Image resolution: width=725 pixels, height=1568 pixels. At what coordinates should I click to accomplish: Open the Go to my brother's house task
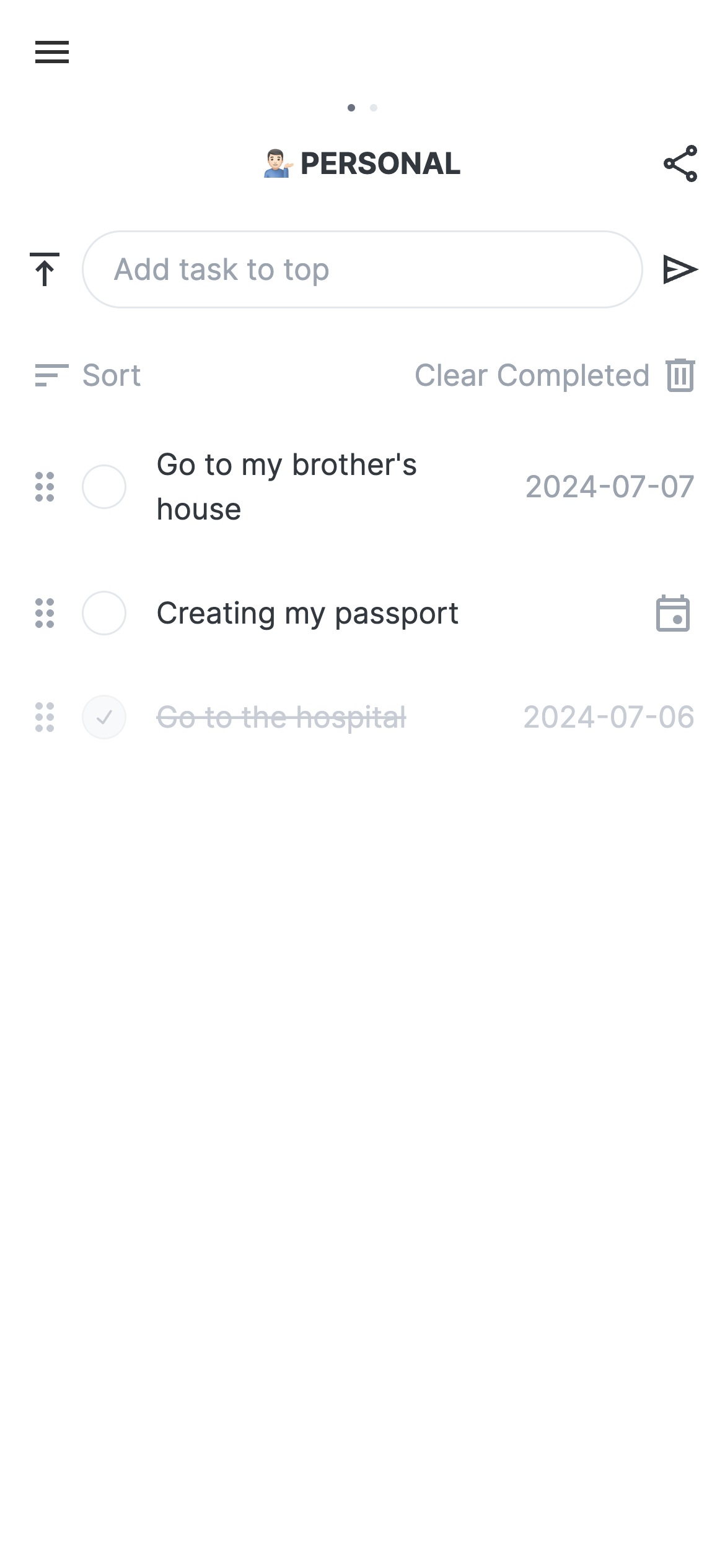click(x=286, y=487)
